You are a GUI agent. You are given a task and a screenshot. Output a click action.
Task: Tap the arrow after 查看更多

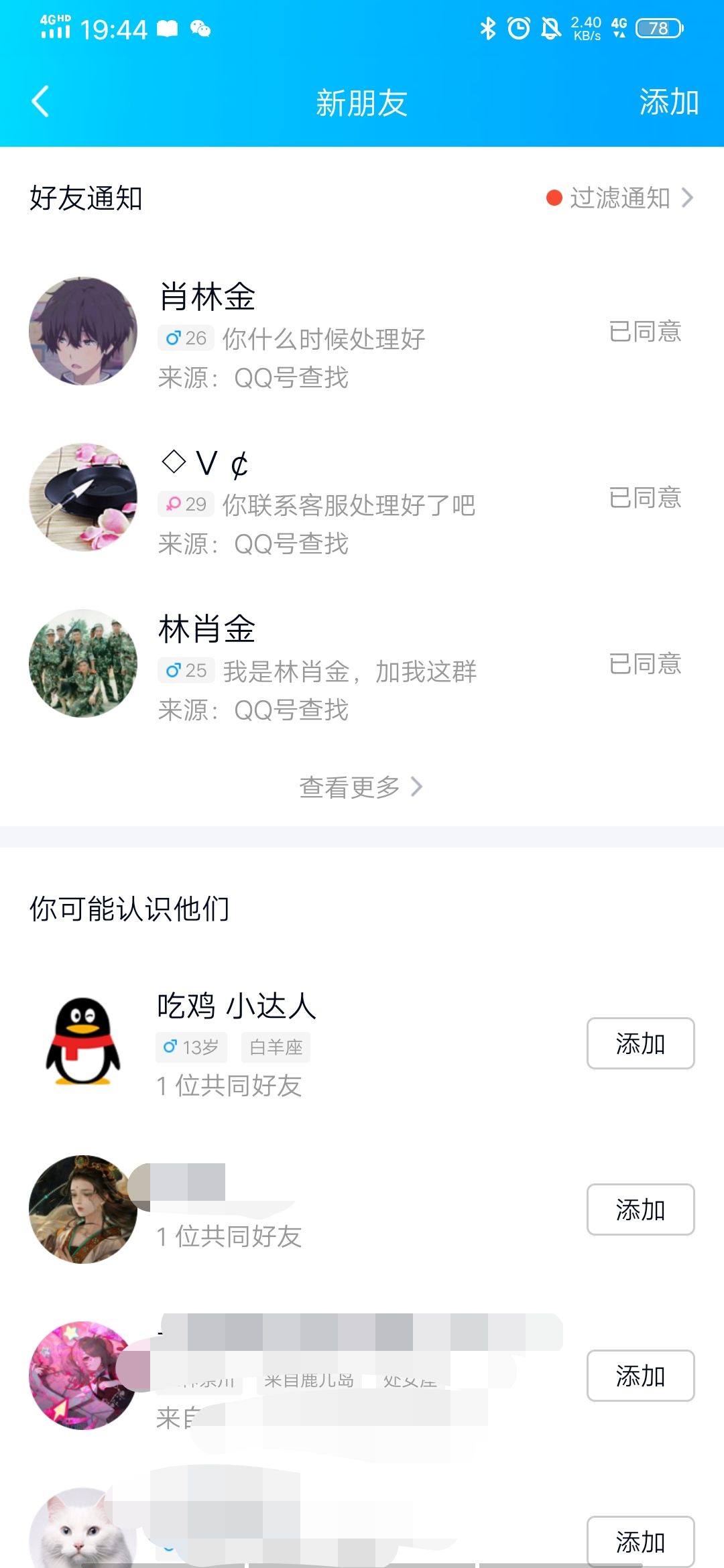coord(417,789)
